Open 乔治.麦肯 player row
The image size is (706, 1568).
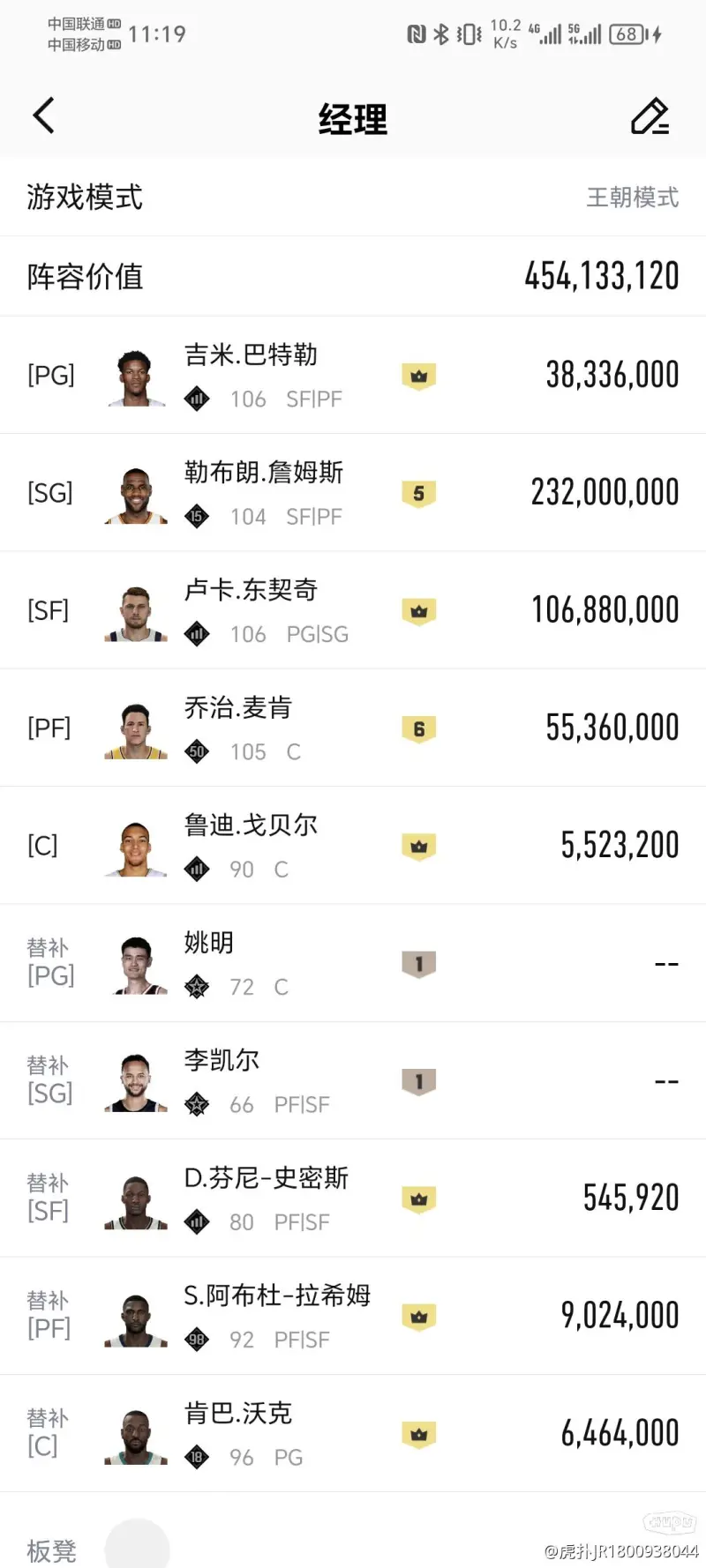(353, 728)
